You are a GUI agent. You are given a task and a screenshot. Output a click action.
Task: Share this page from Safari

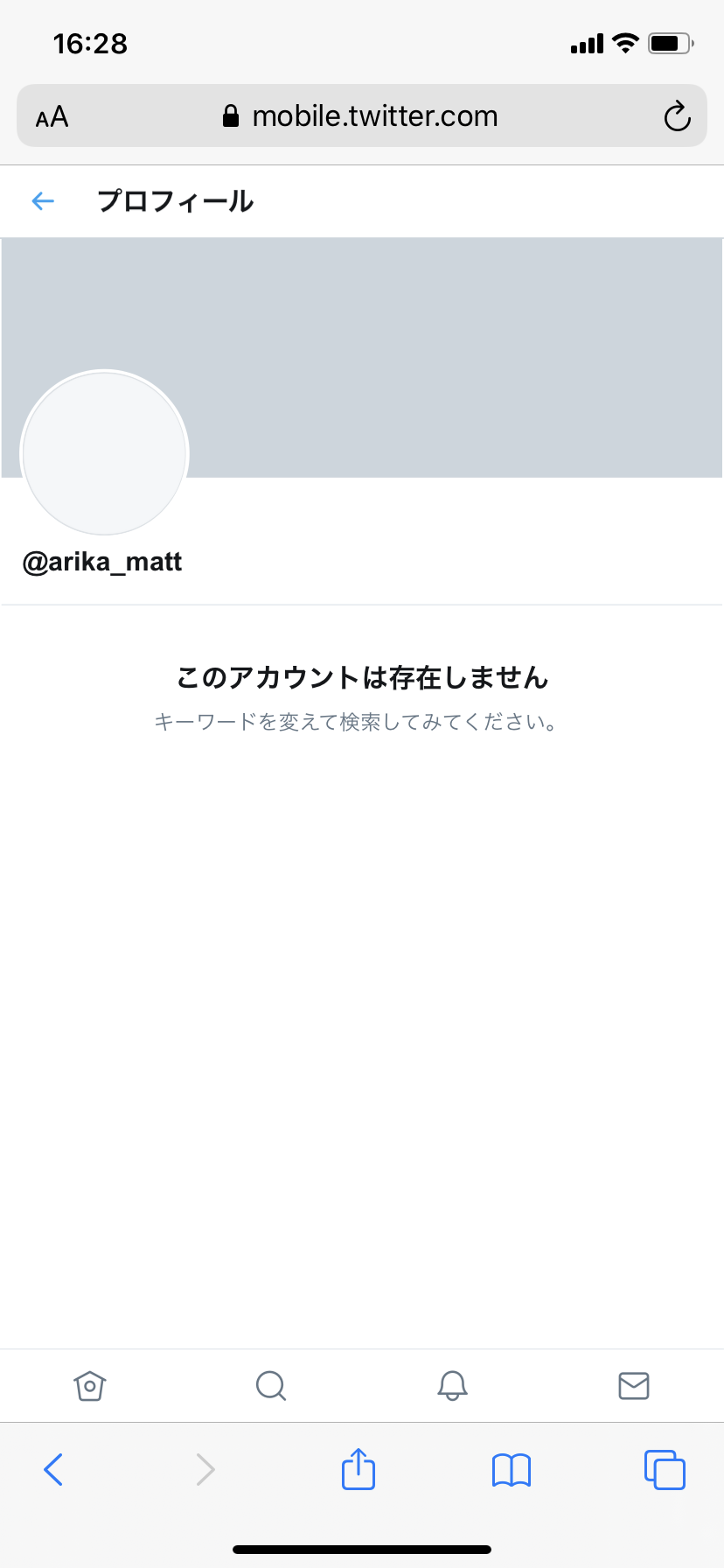tap(359, 1468)
